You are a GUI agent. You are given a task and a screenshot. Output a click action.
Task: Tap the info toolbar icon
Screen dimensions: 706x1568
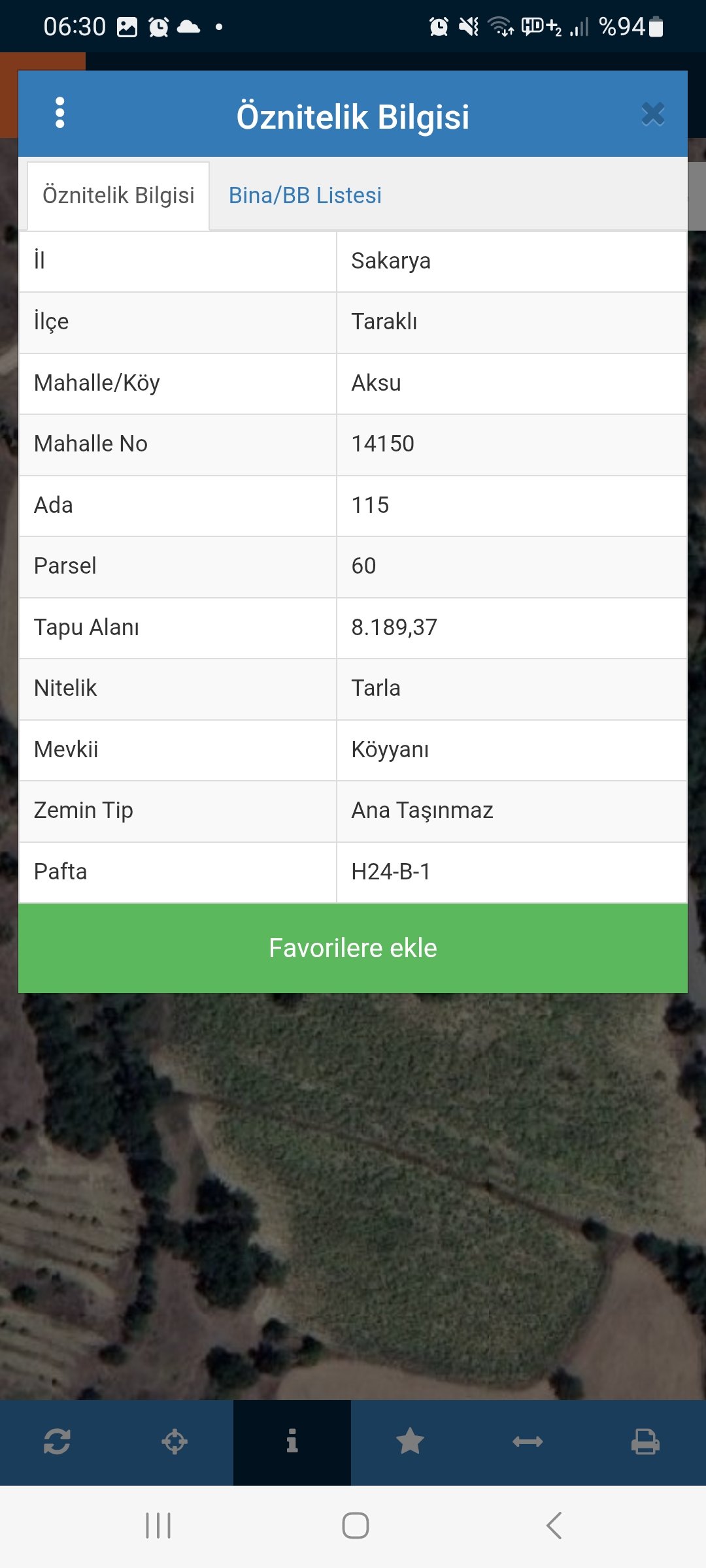point(292,1442)
